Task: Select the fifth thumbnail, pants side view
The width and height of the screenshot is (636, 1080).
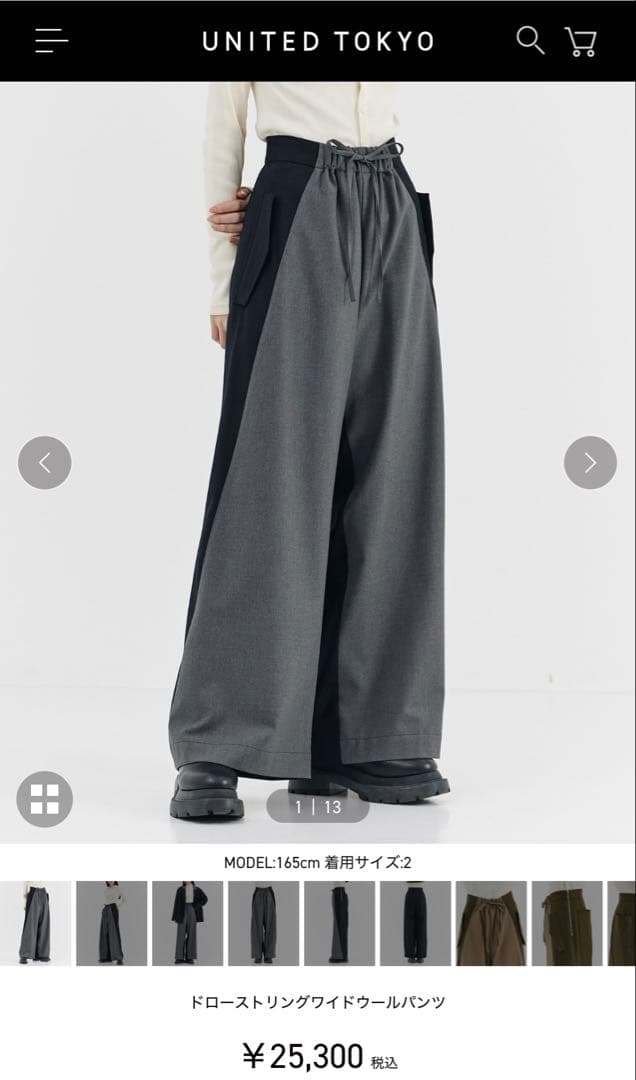Action: tap(339, 923)
